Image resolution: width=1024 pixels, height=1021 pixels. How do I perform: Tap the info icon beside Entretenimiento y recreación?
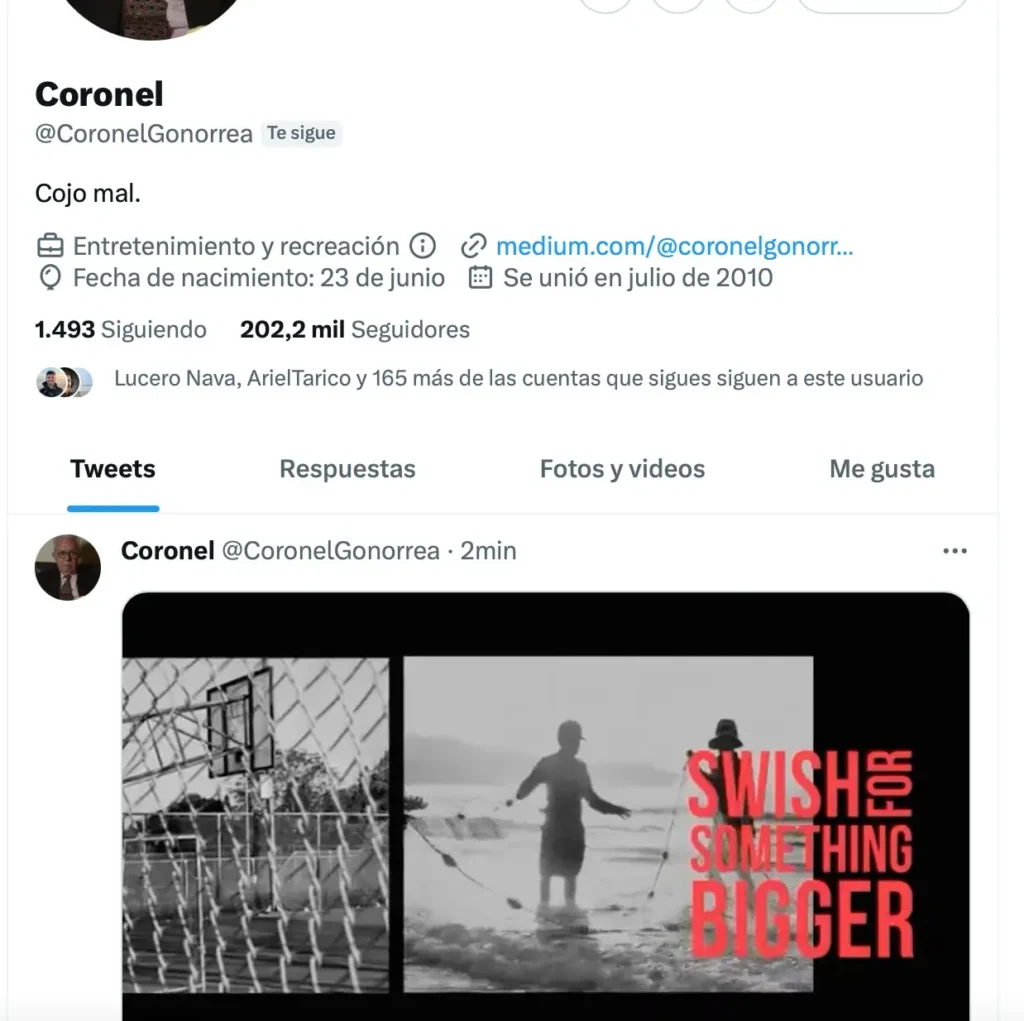423,246
